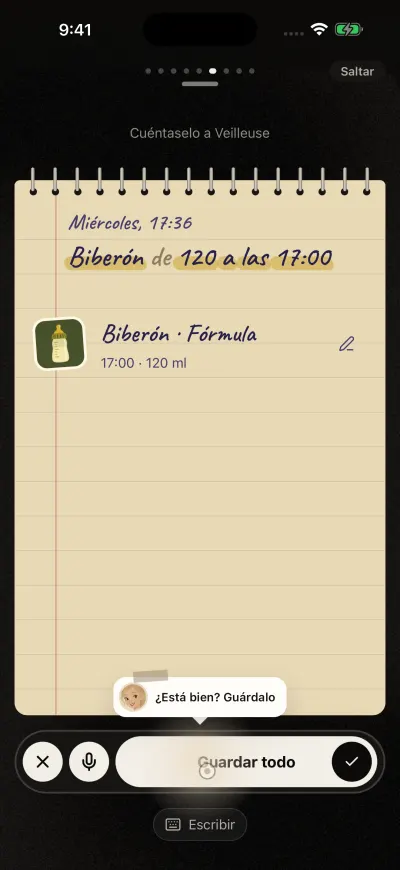Start voice input with the microphone

(x=89, y=762)
